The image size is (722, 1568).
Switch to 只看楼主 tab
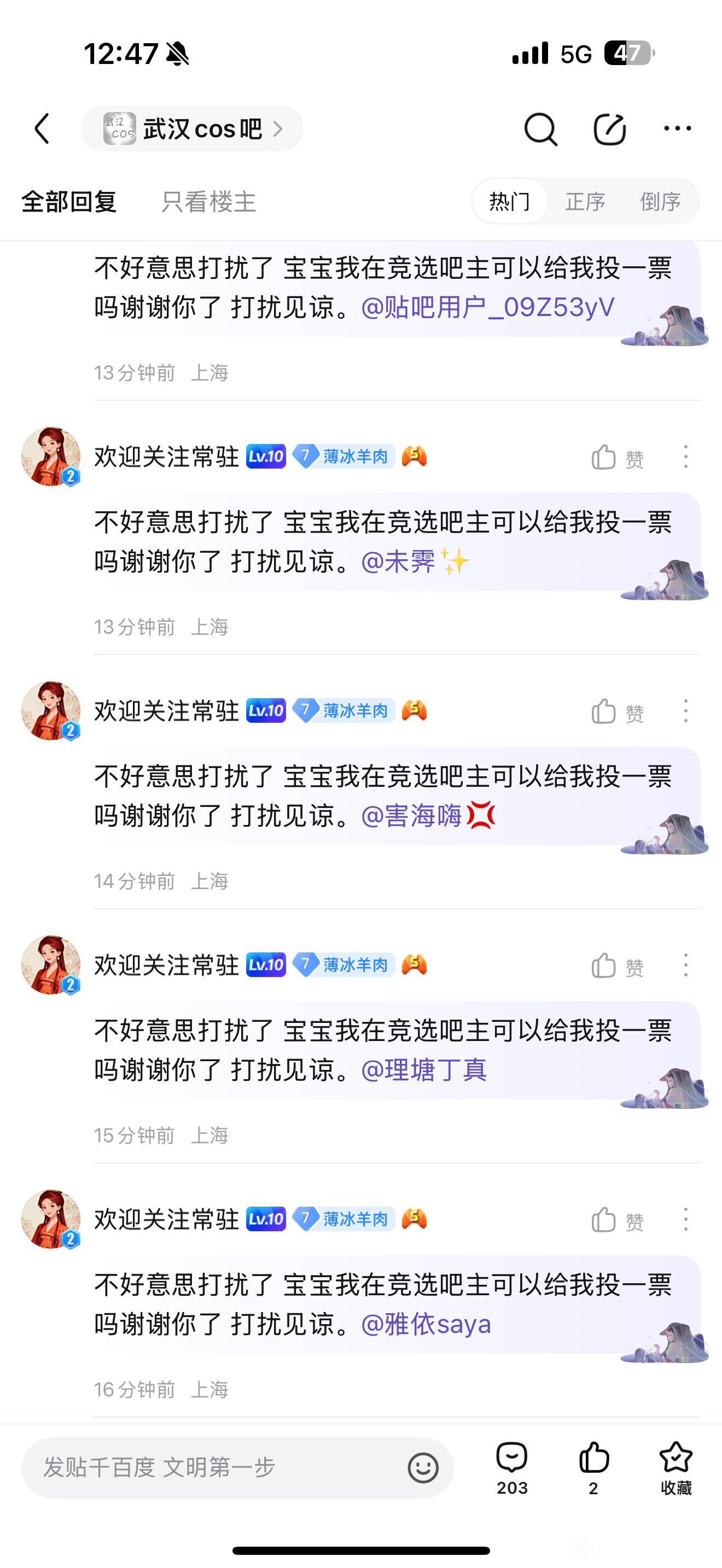pyautogui.click(x=208, y=202)
